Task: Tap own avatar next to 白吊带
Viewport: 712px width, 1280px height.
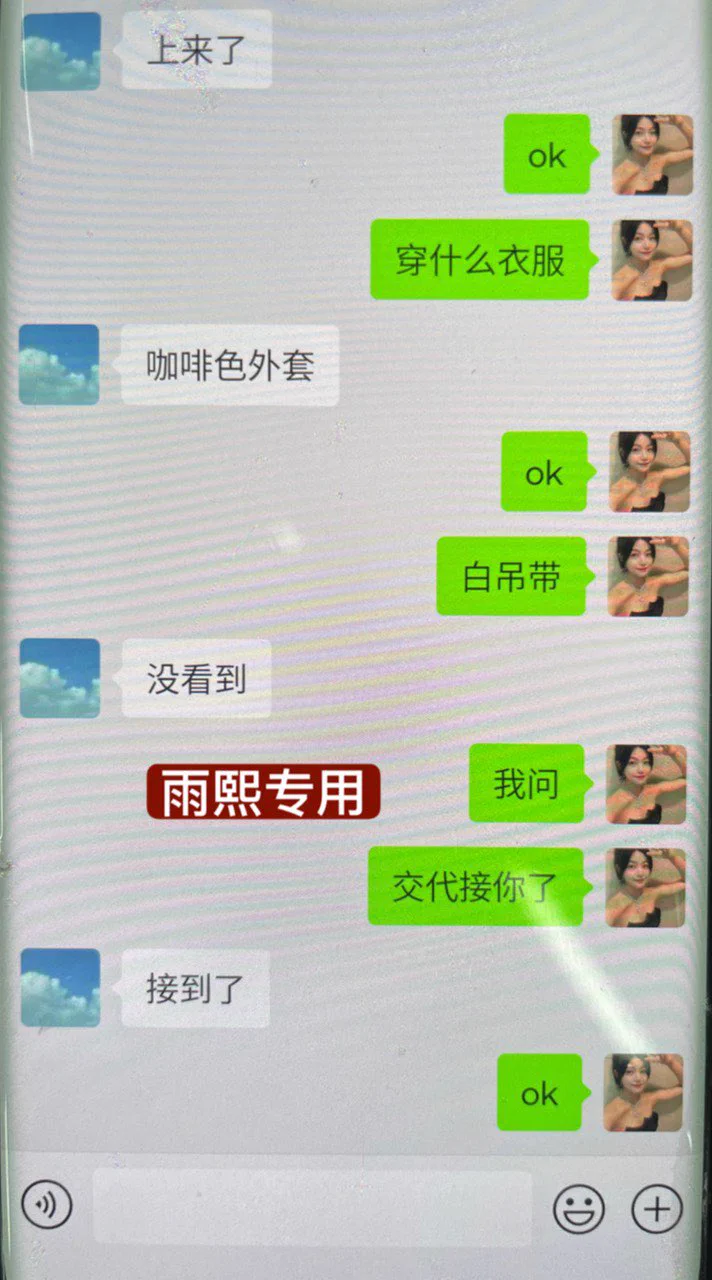Action: tap(648, 576)
